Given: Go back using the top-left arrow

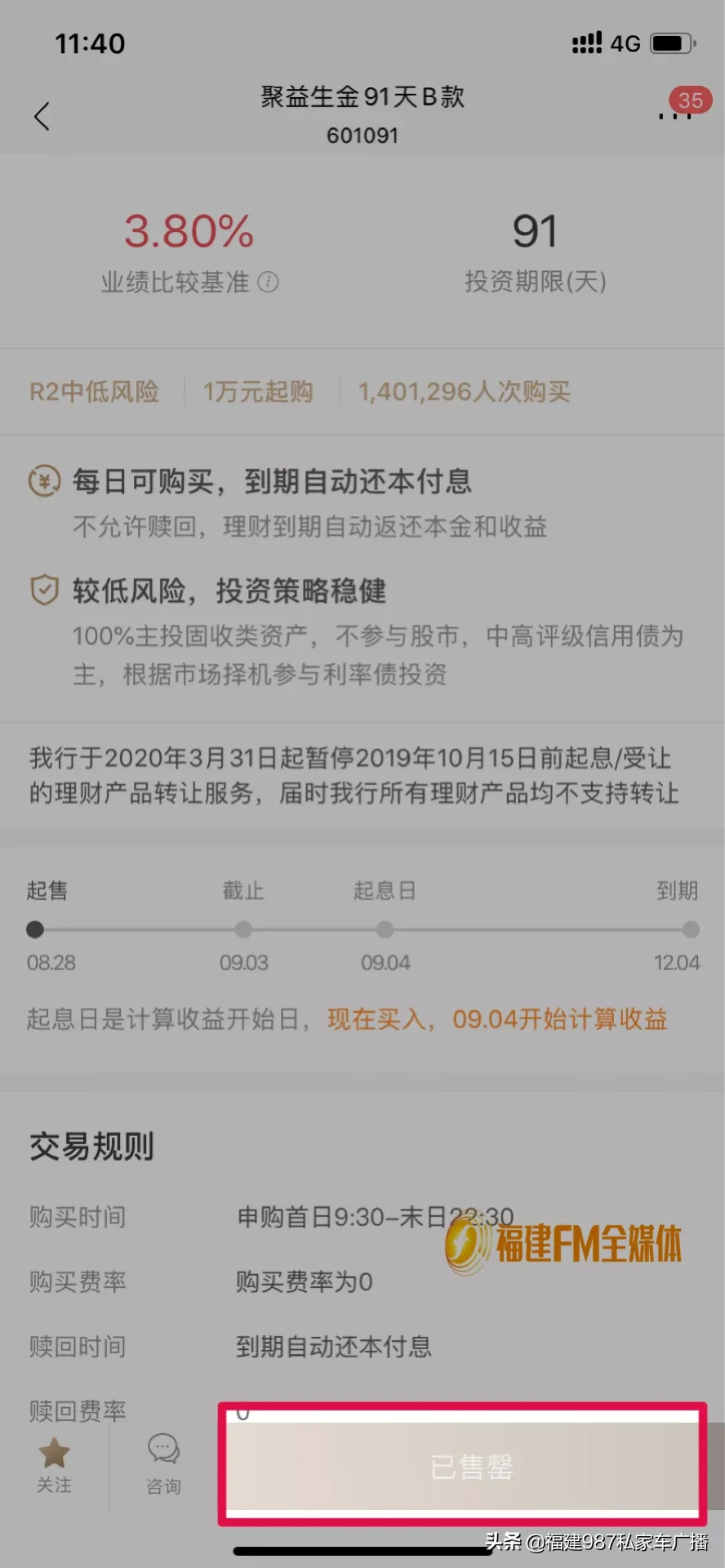Looking at the screenshot, I should point(42,116).
